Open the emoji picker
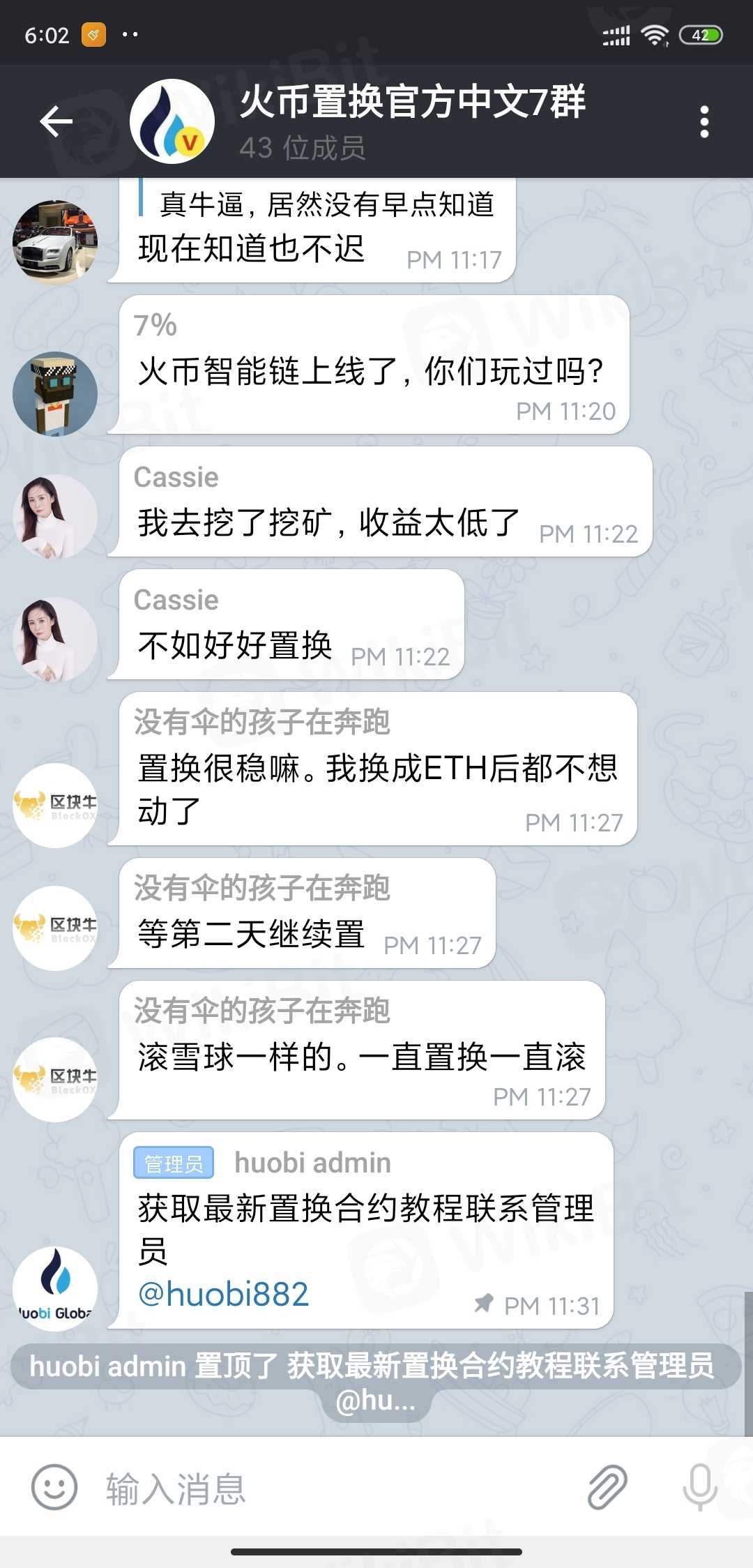The width and height of the screenshot is (753, 1568). point(54,1487)
